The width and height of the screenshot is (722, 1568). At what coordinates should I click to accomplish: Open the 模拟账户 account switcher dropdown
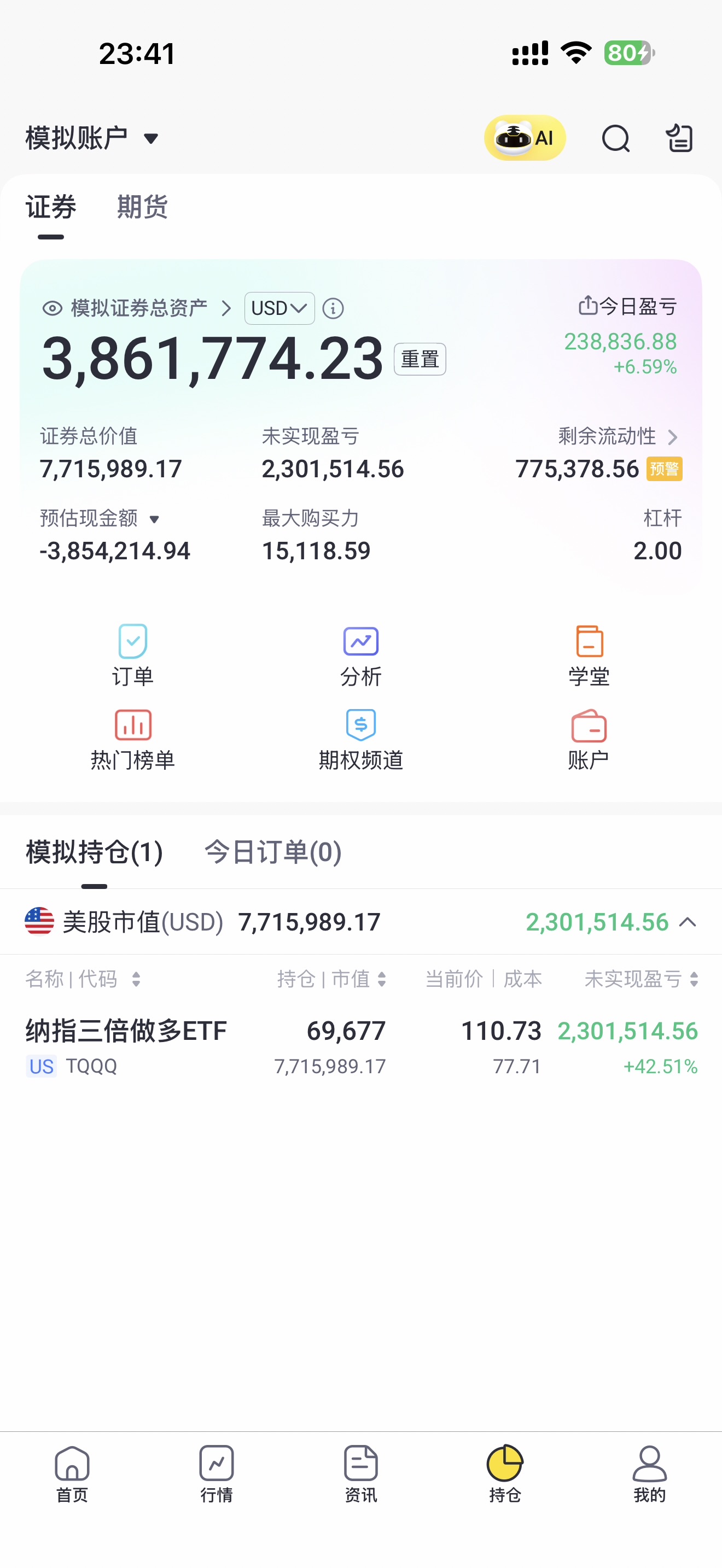click(x=92, y=138)
